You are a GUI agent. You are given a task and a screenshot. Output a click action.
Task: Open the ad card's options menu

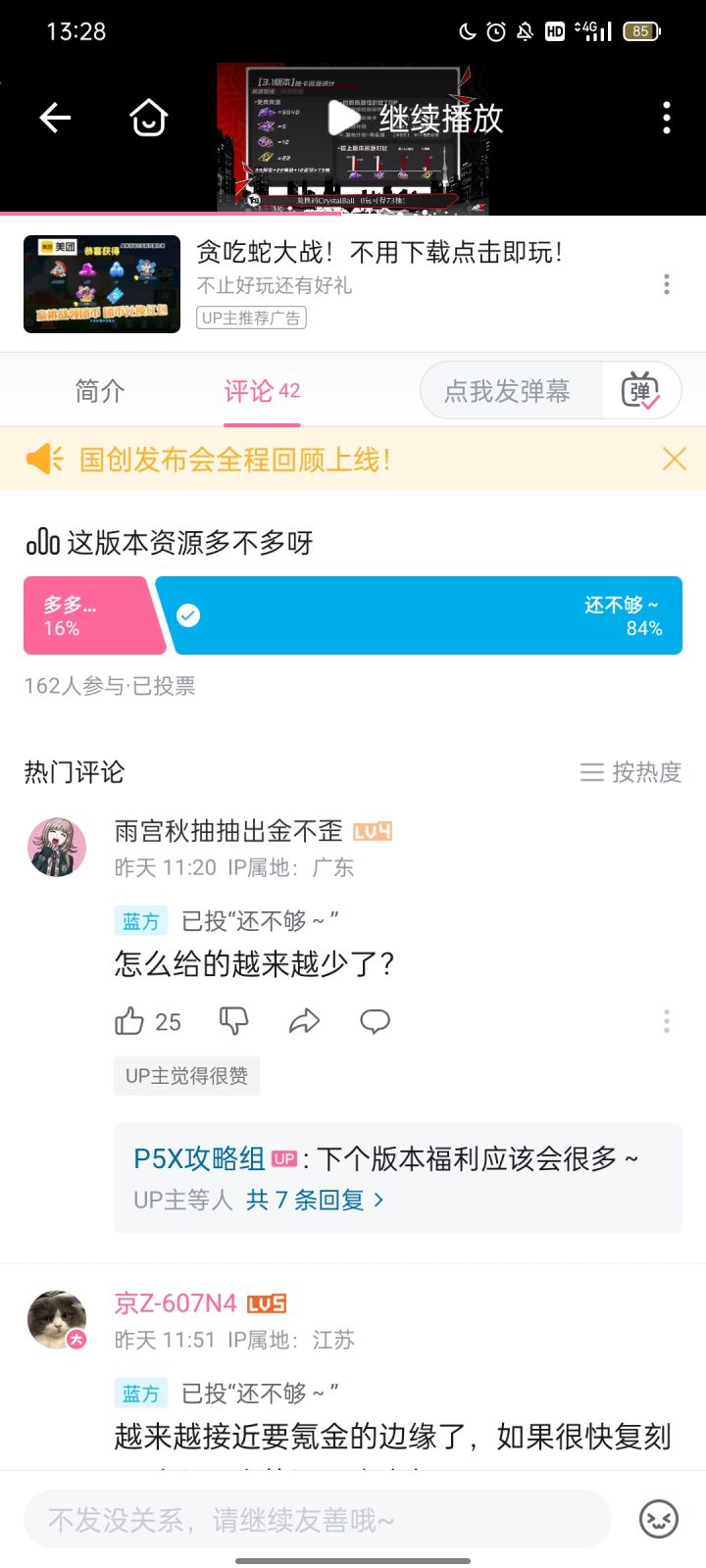coord(666,284)
